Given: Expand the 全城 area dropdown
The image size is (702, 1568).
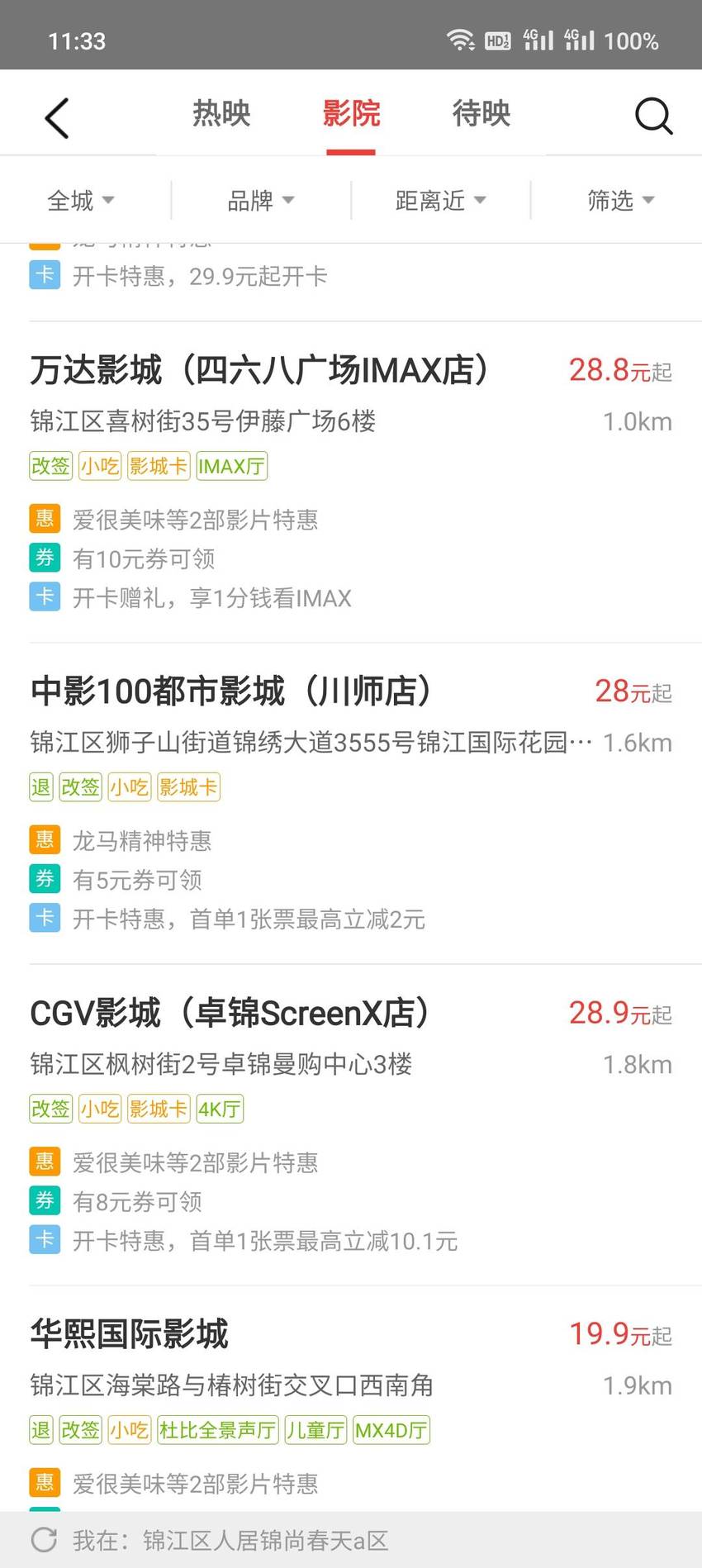Looking at the screenshot, I should coord(81,200).
